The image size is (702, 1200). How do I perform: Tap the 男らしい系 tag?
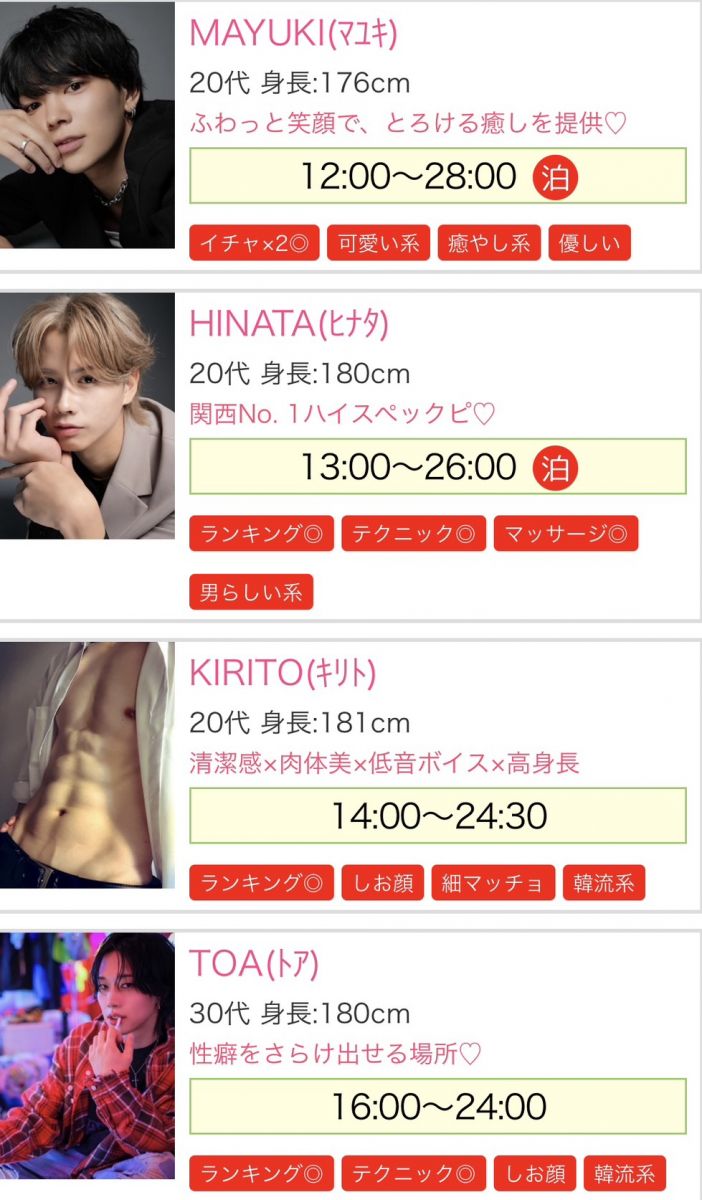tap(251, 592)
